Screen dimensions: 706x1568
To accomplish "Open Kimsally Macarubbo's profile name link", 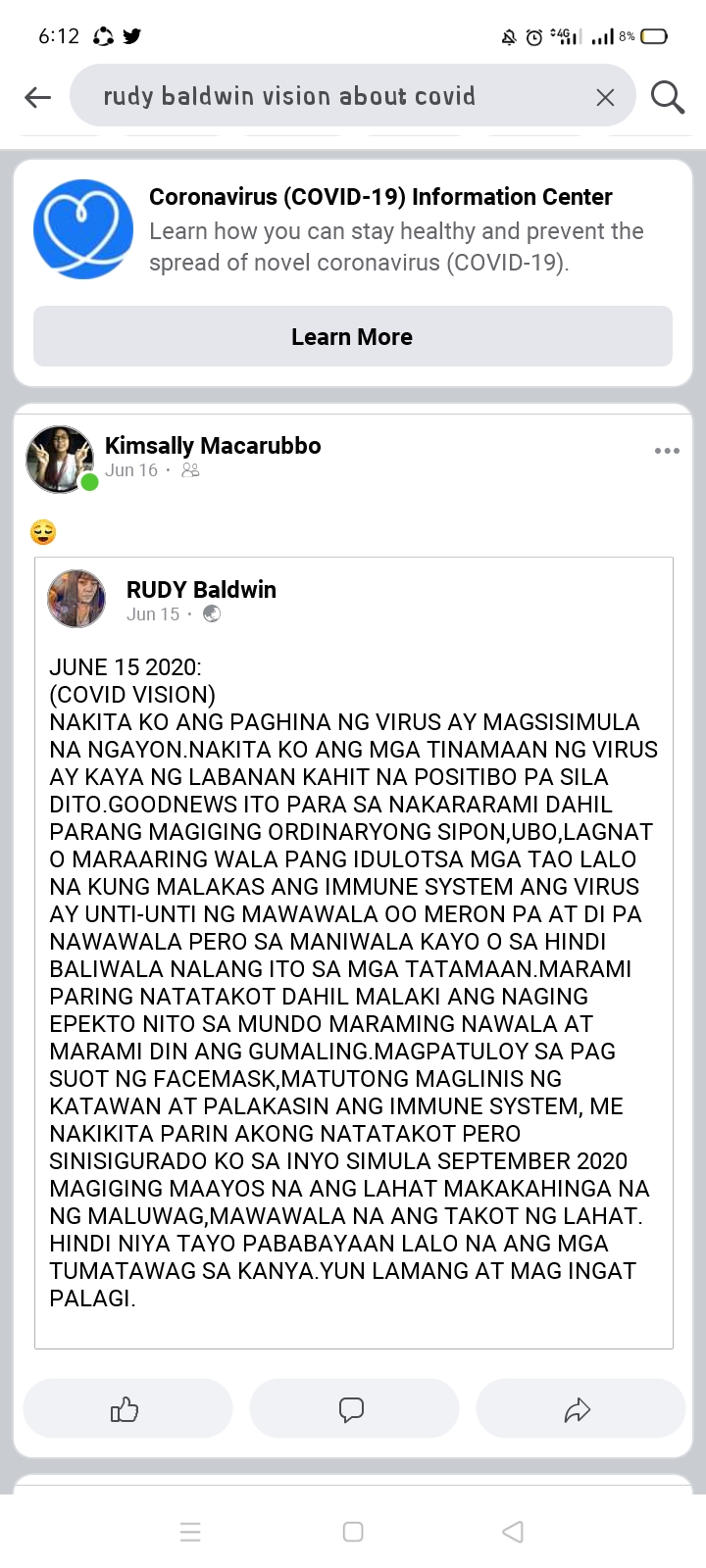I will click(213, 445).
